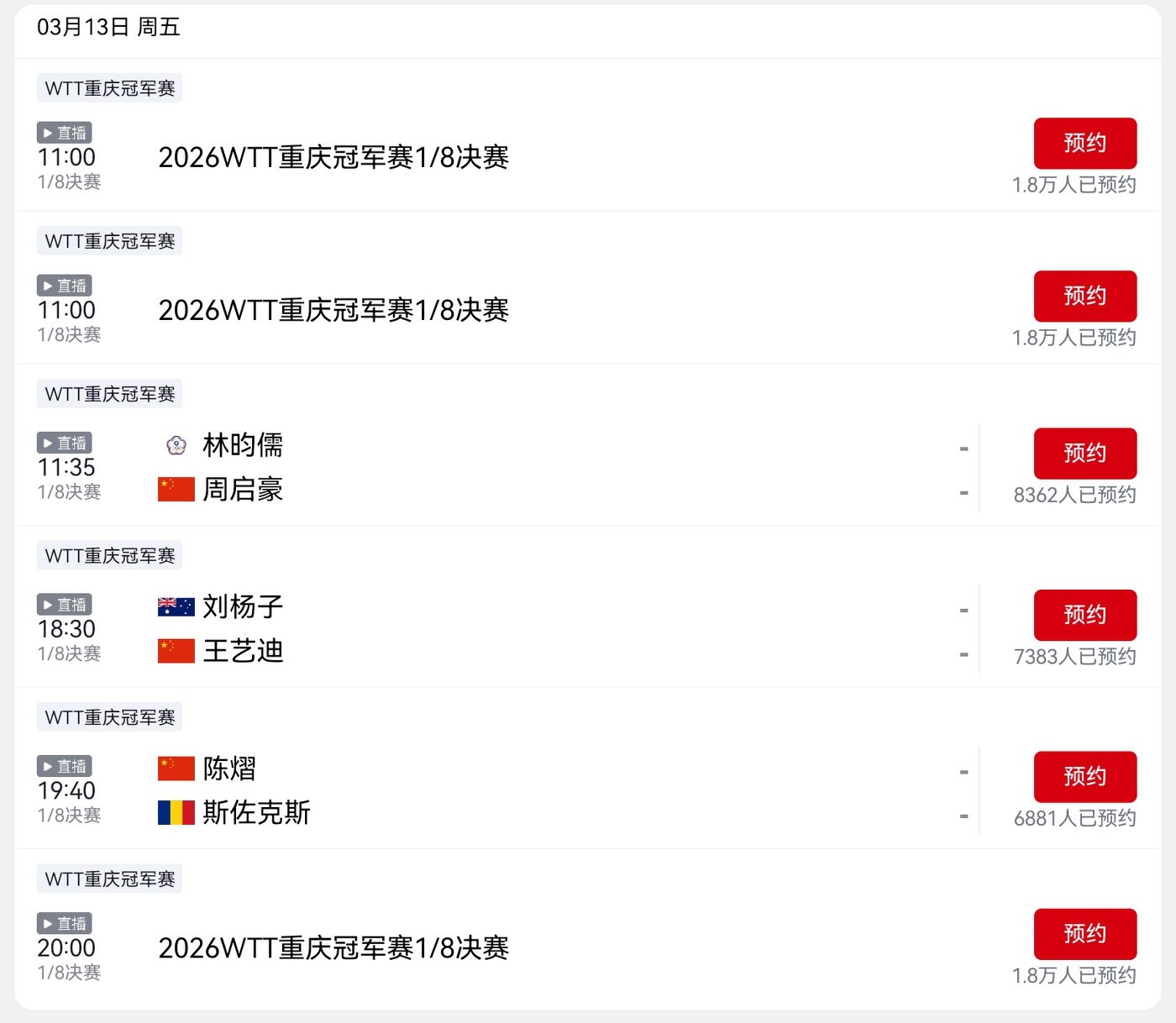Open the 林昀儒 vs 周启豪 match details

pos(504,467)
